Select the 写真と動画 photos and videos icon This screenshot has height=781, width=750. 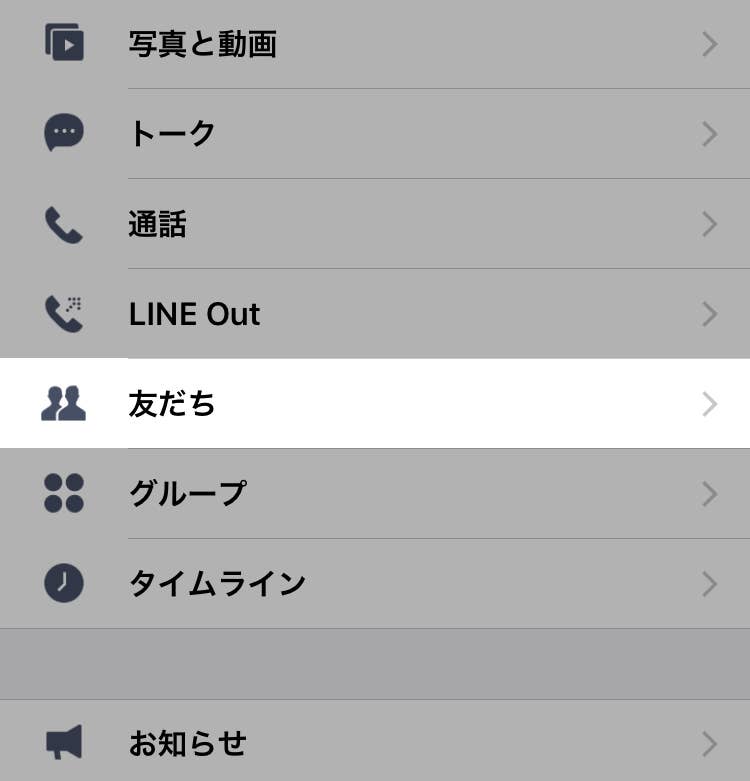(x=63, y=44)
